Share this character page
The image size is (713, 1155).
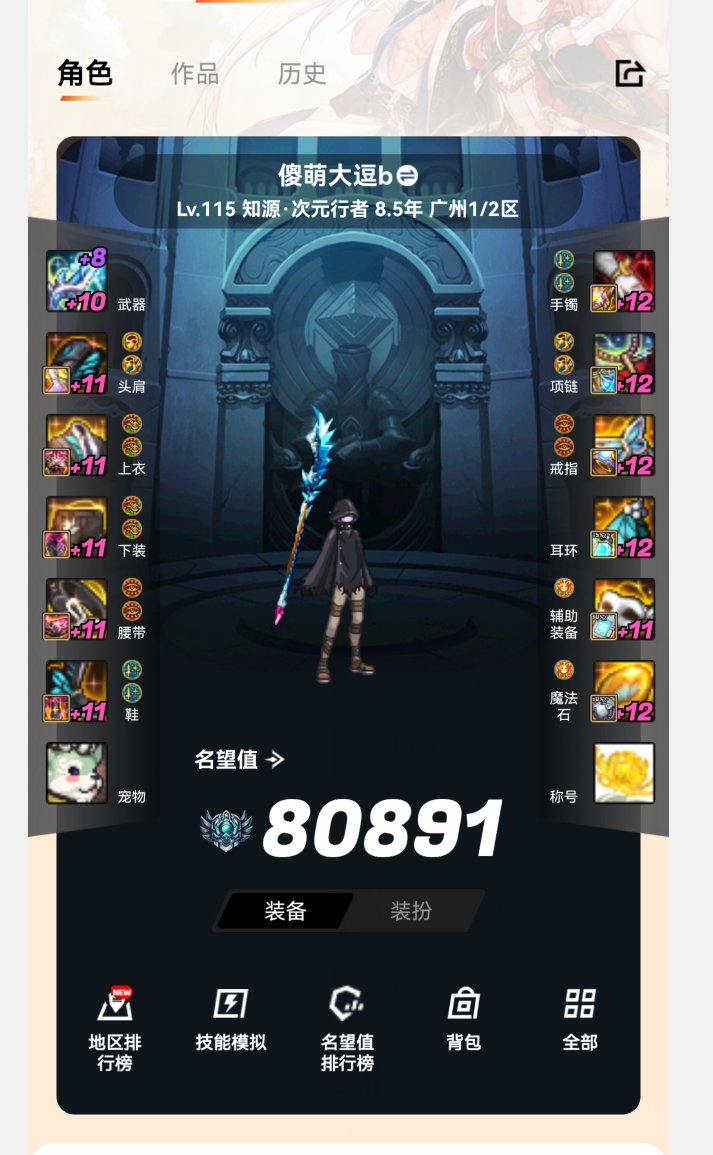tap(630, 73)
